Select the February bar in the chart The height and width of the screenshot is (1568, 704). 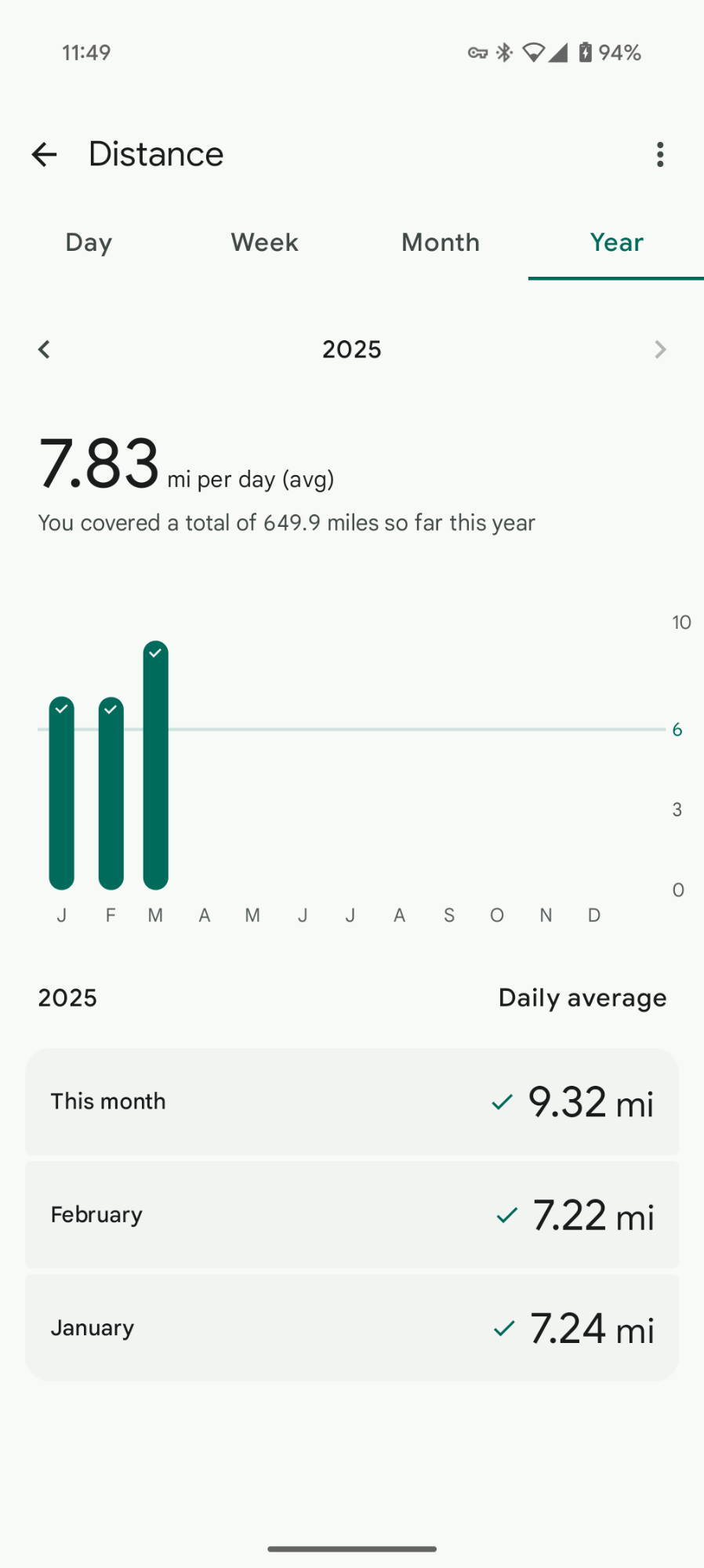(x=111, y=793)
